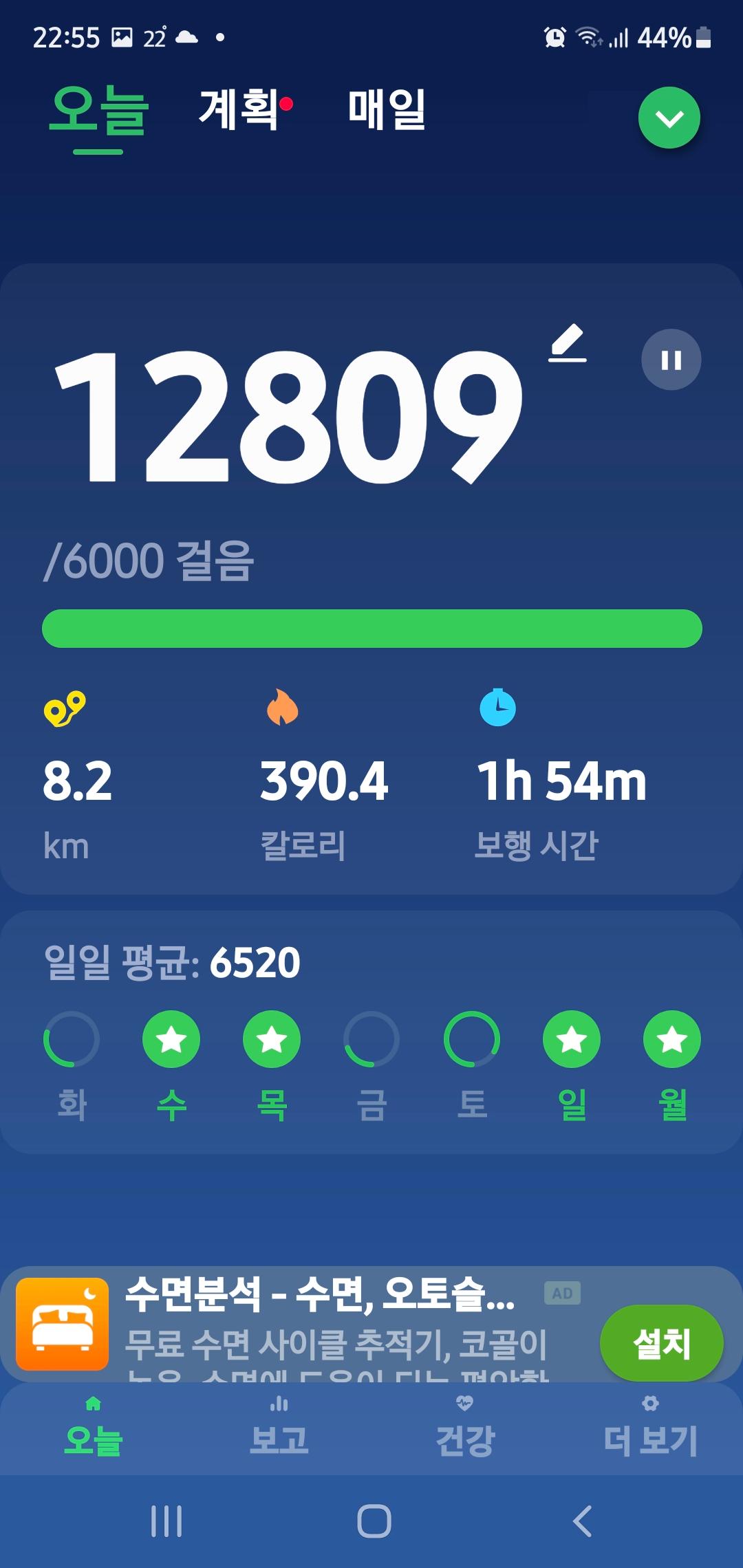Screen dimensions: 743x1568
Task: Open 월 day star badge
Action: (672, 1039)
